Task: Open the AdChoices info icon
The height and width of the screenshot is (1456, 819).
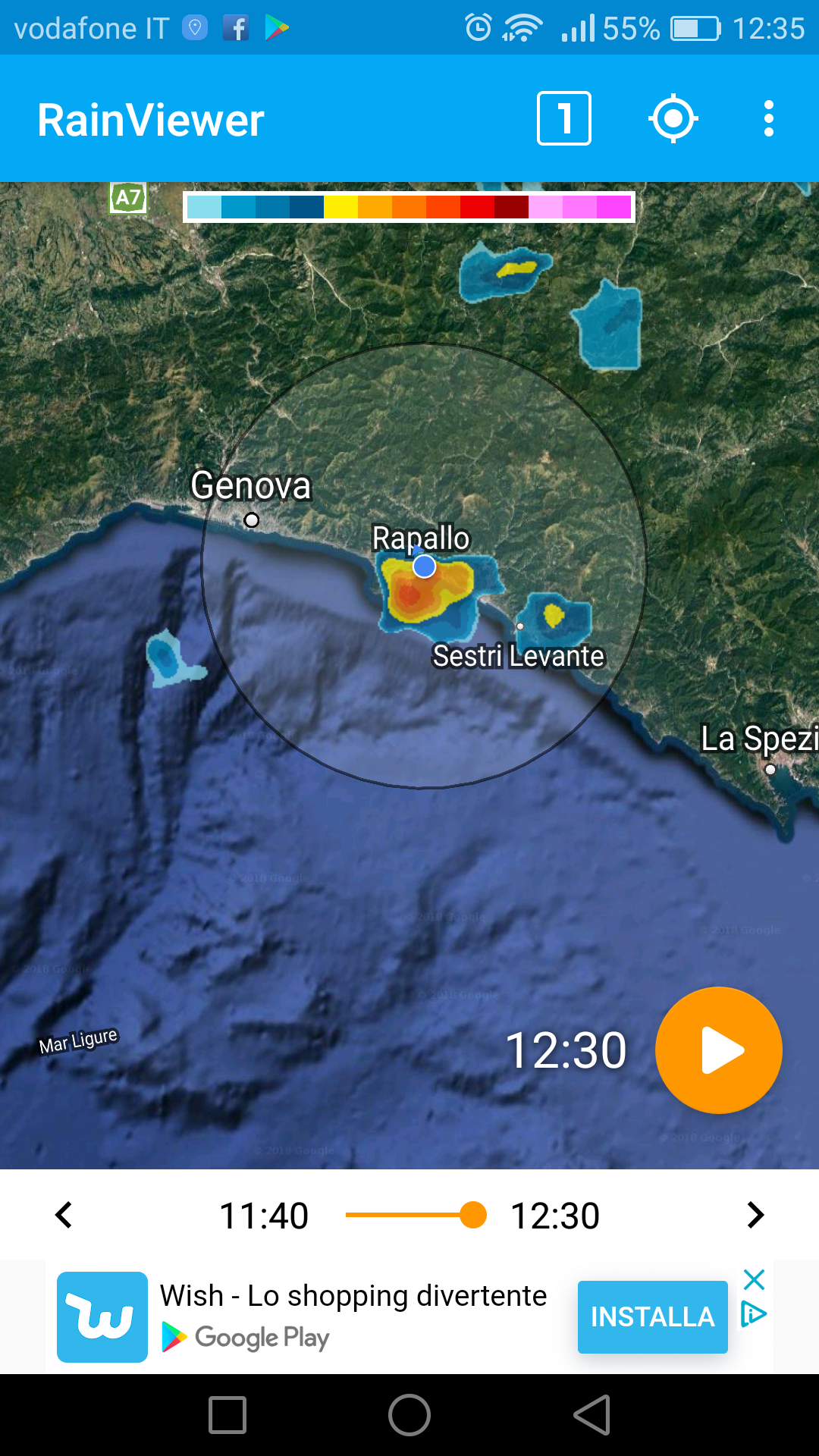Action: click(x=754, y=1314)
